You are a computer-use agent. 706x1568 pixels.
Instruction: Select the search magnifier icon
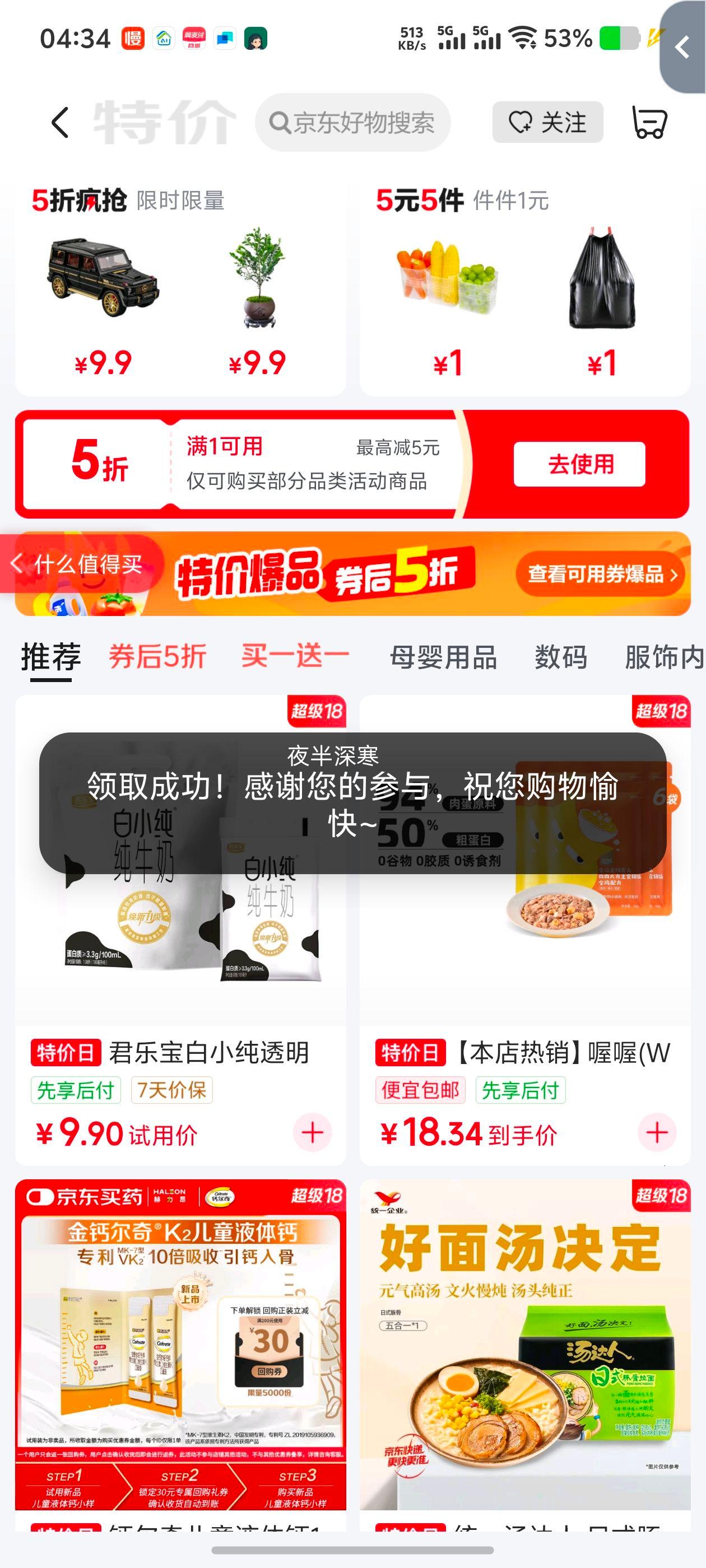pos(280,124)
